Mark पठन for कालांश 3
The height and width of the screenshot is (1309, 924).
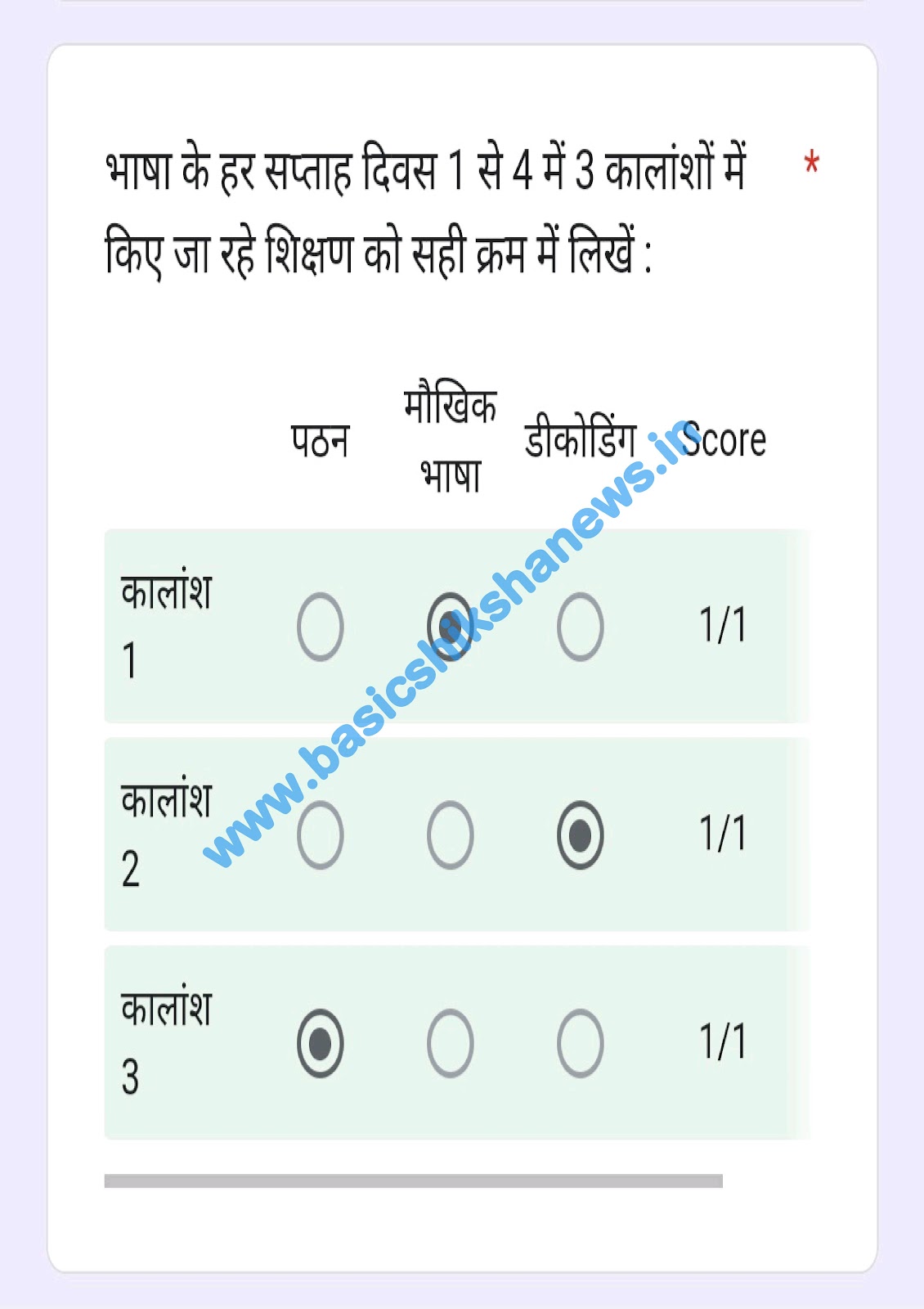pyautogui.click(x=320, y=1043)
